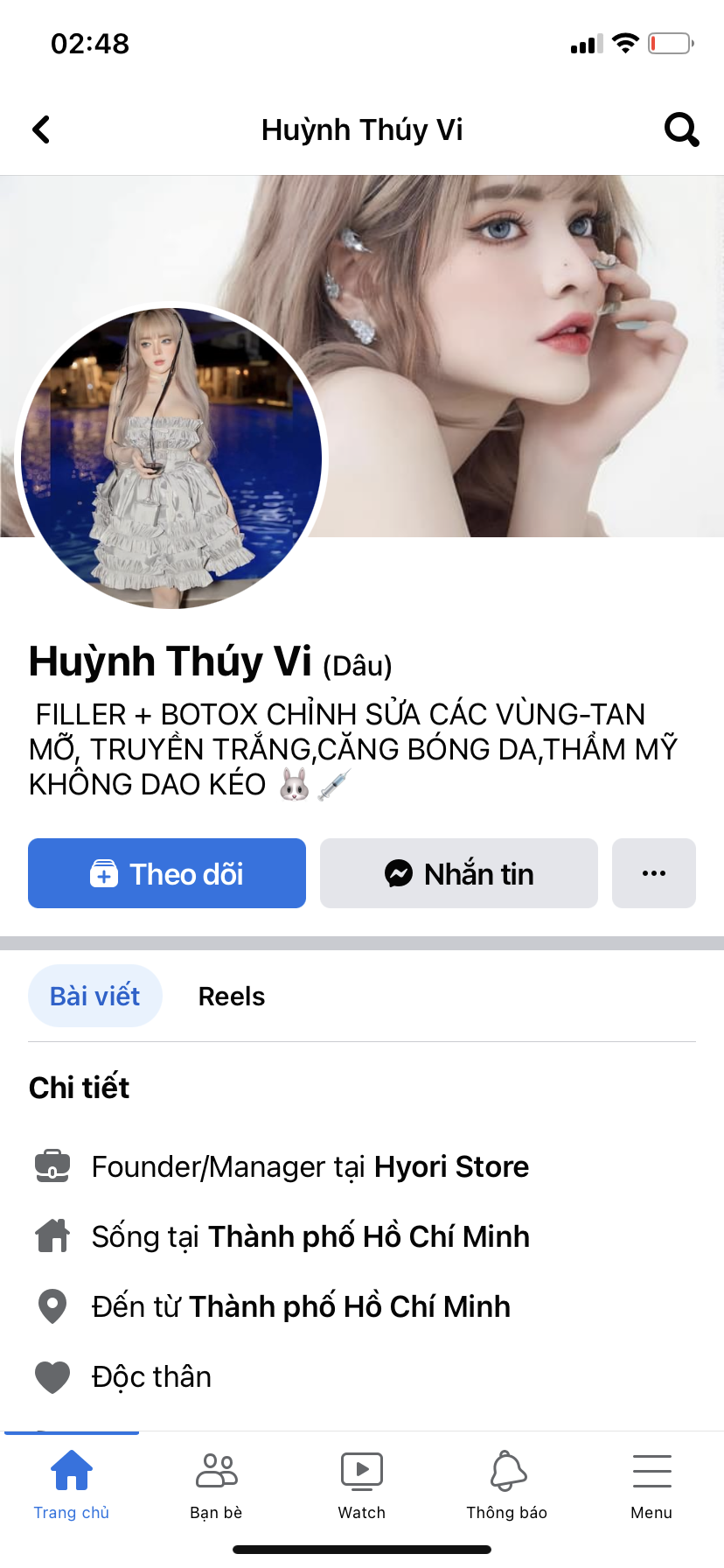Send a message via Nhắn tin
724x1568 pixels.
(459, 873)
